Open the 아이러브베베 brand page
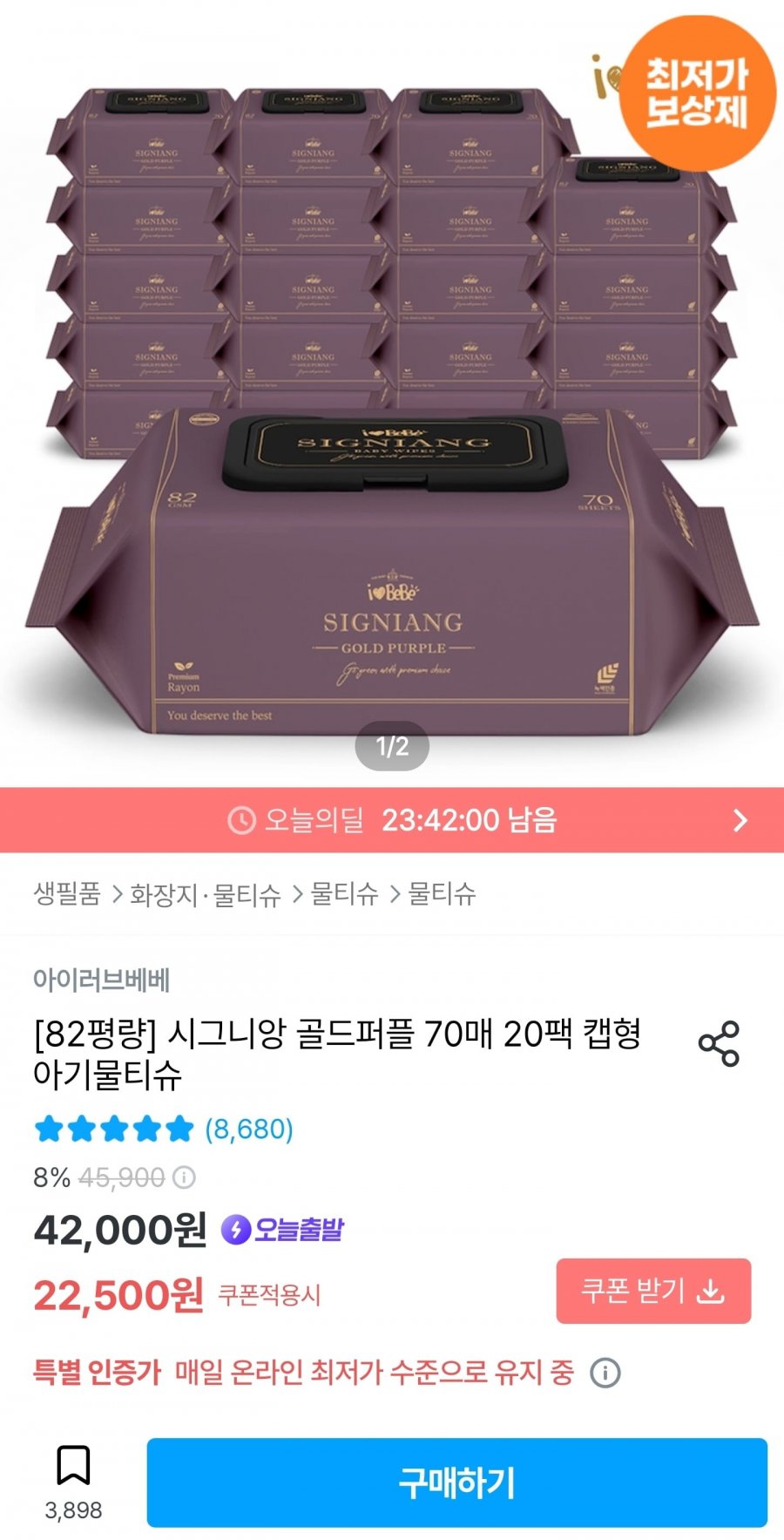 pos(101,980)
